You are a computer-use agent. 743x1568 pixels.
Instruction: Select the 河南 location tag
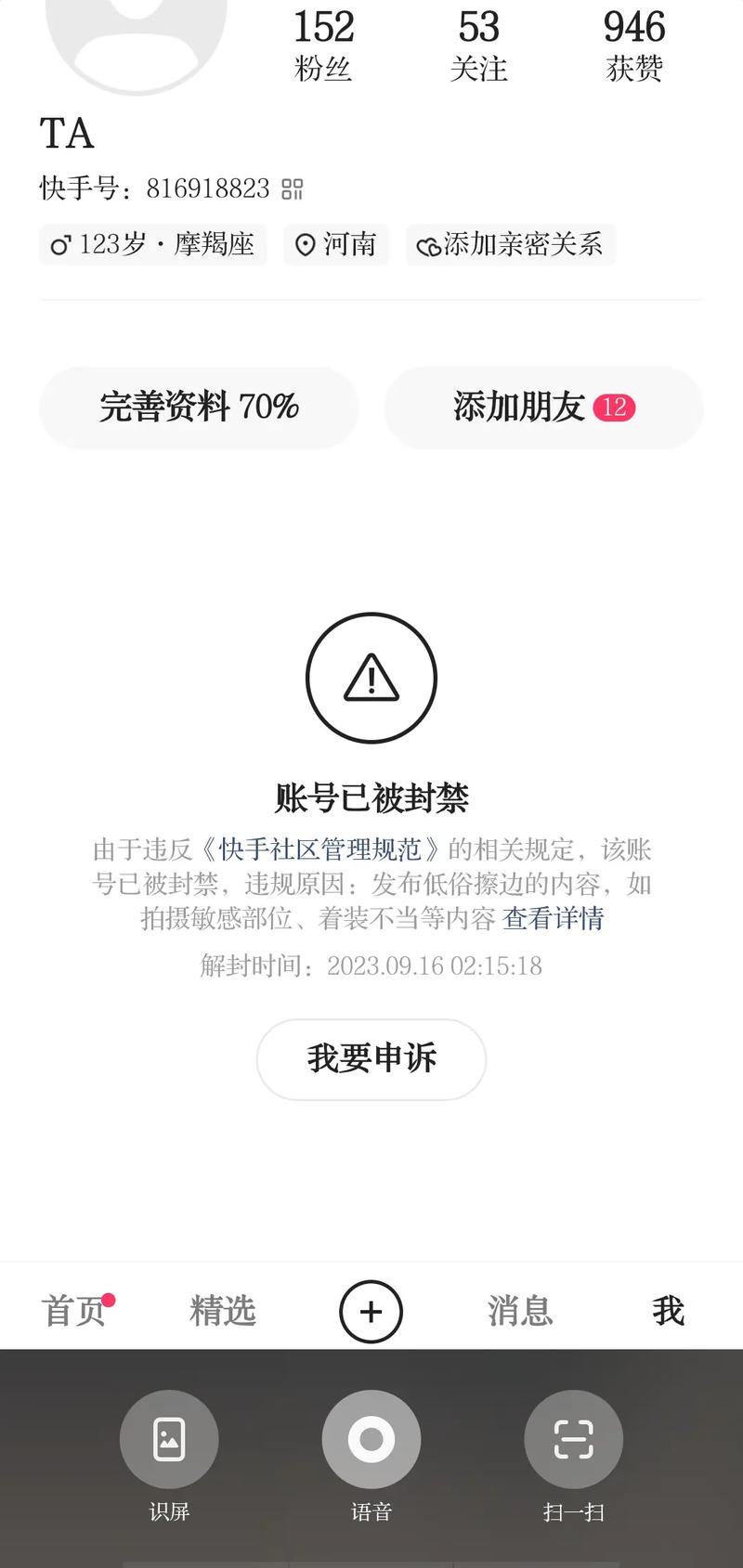coord(336,245)
